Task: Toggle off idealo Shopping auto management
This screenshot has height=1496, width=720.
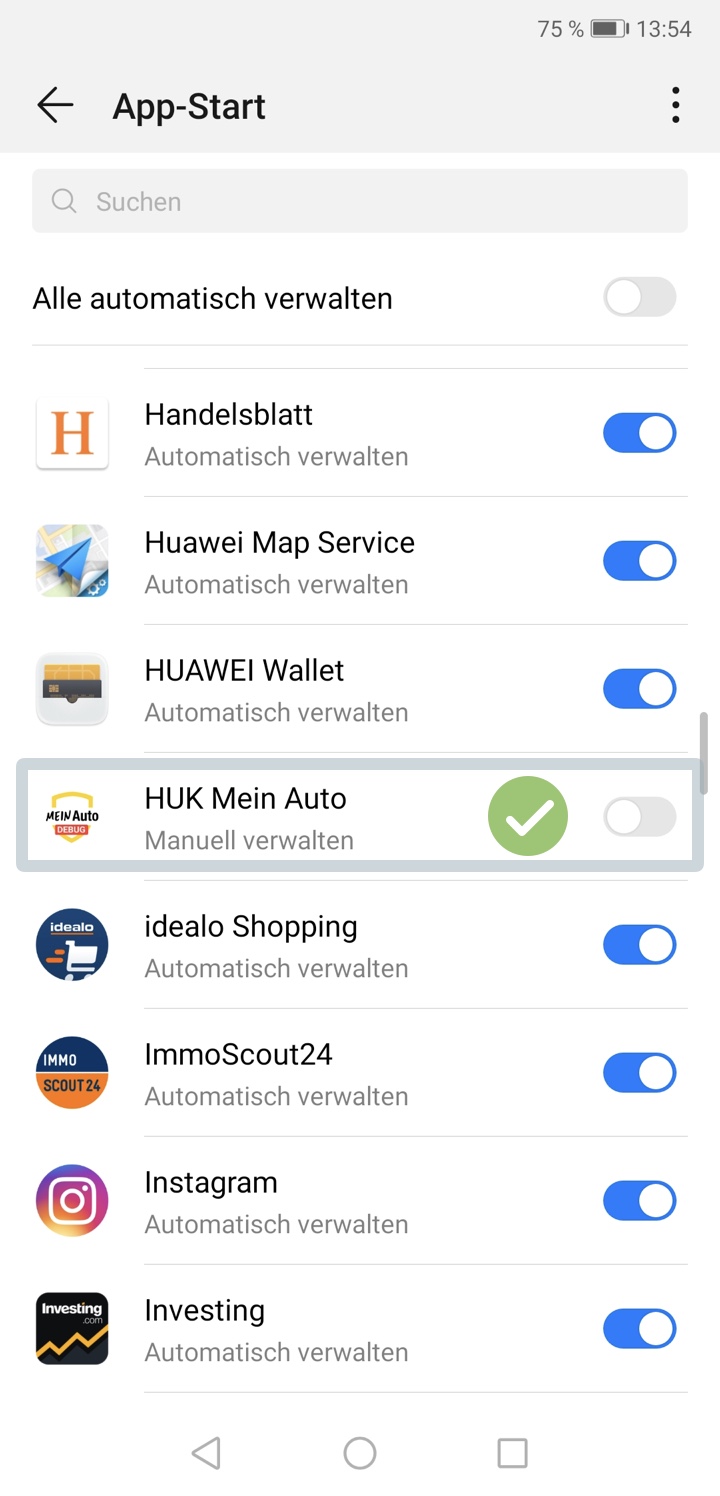Action: (639, 946)
